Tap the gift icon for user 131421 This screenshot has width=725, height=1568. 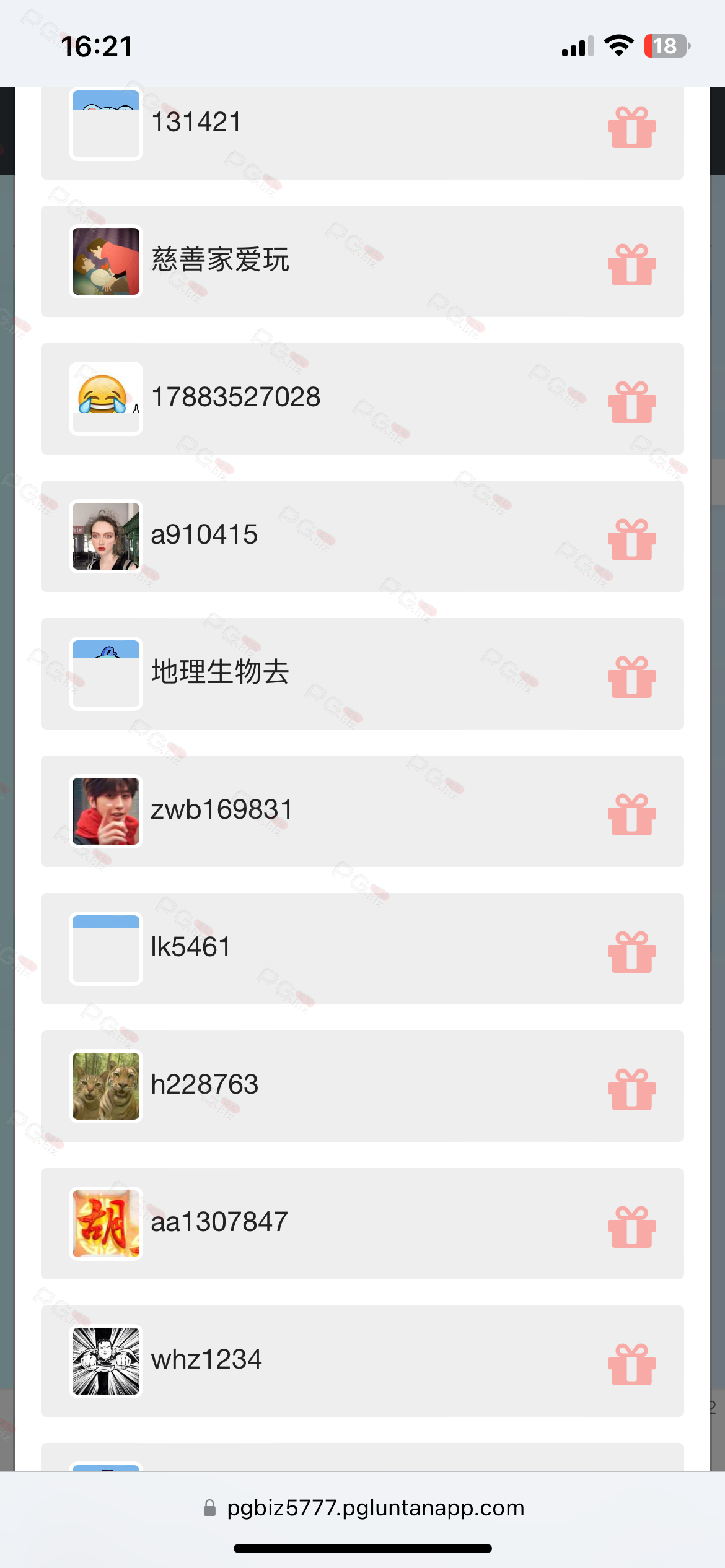(631, 128)
